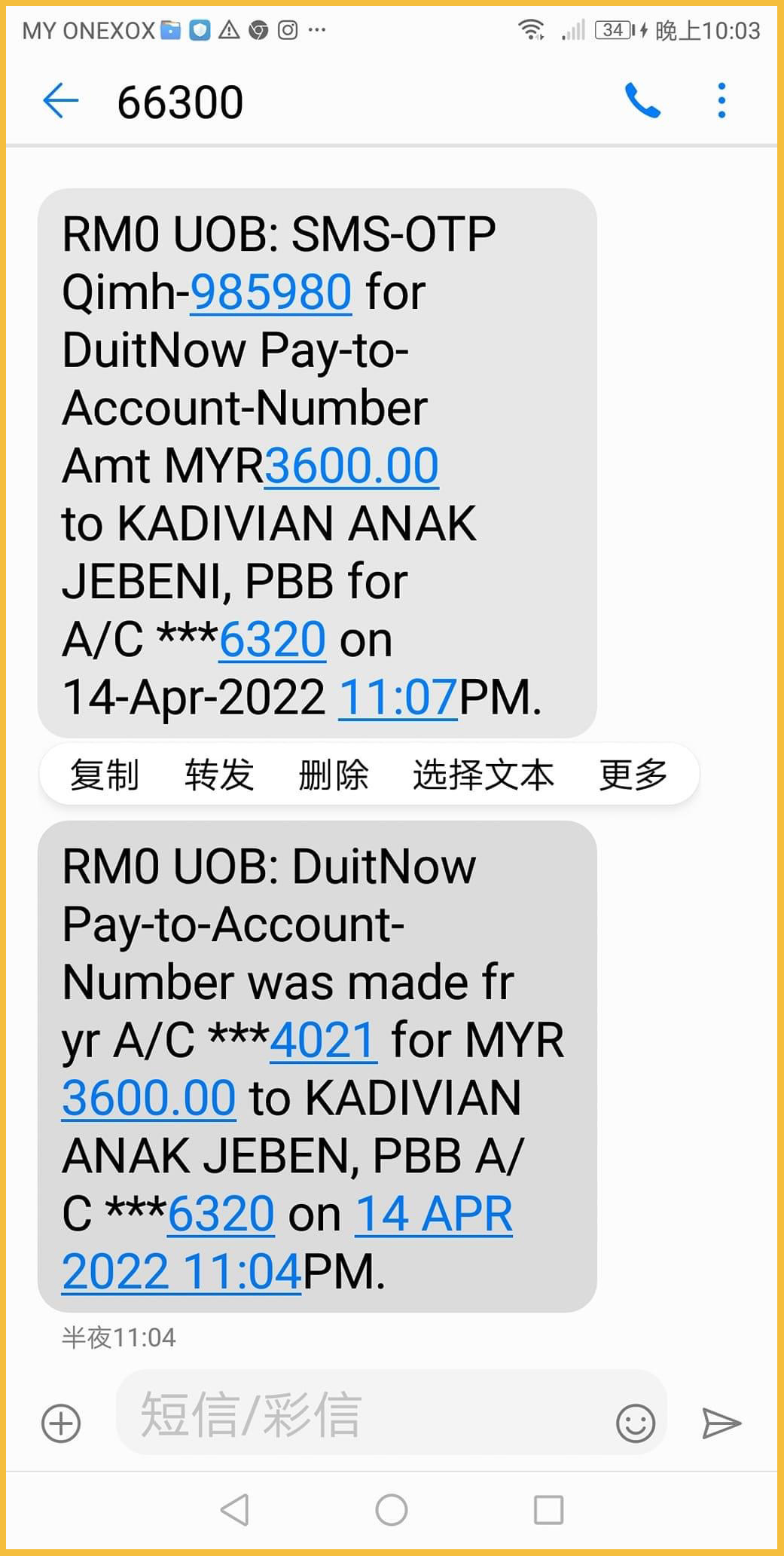Open the emoji smiley picker
Viewport: 784px width, 1556px height.
click(x=635, y=1423)
